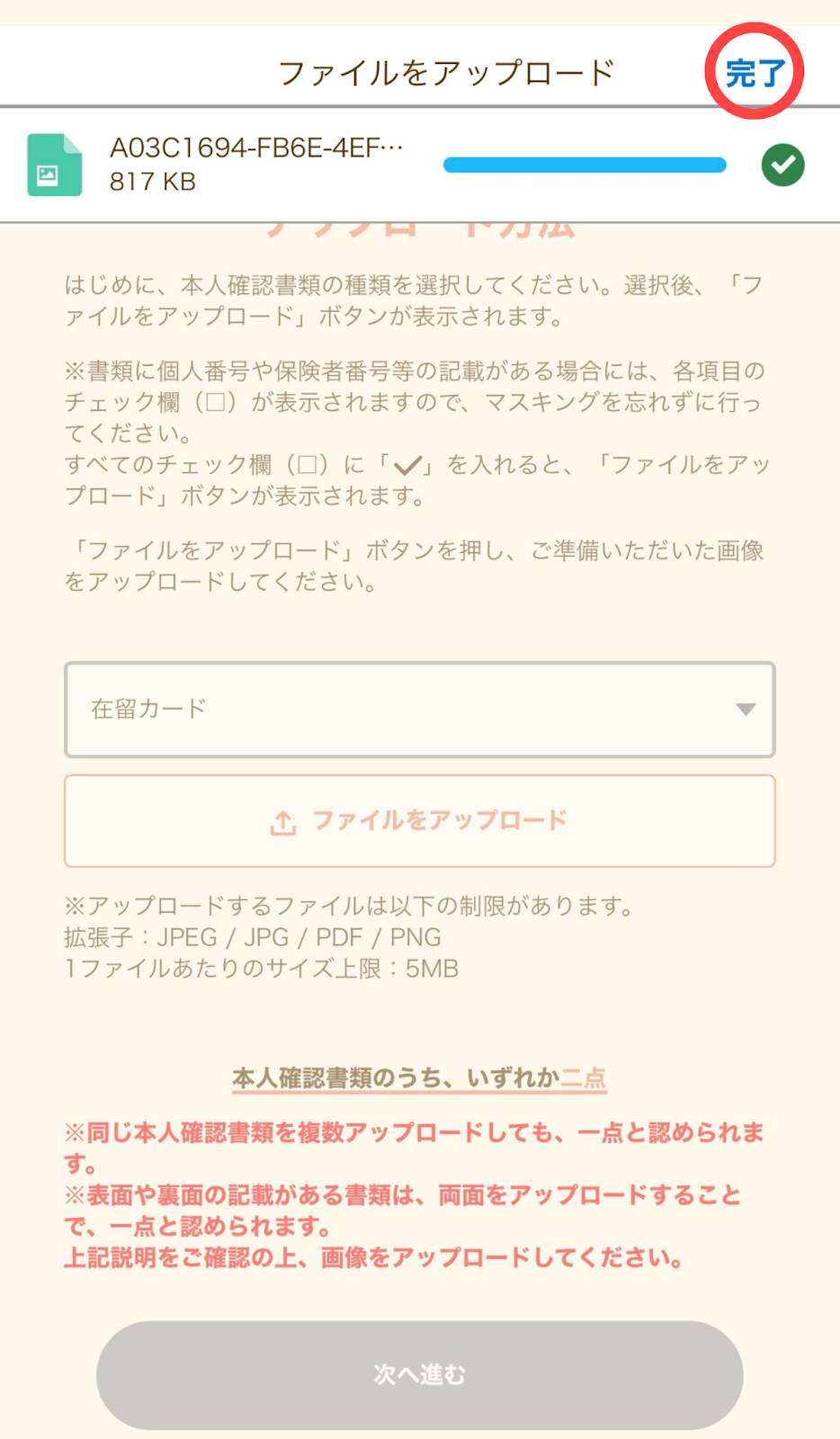The width and height of the screenshot is (840, 1439).
Task: Open the 在留カード document type dropdown
Action: [420, 710]
